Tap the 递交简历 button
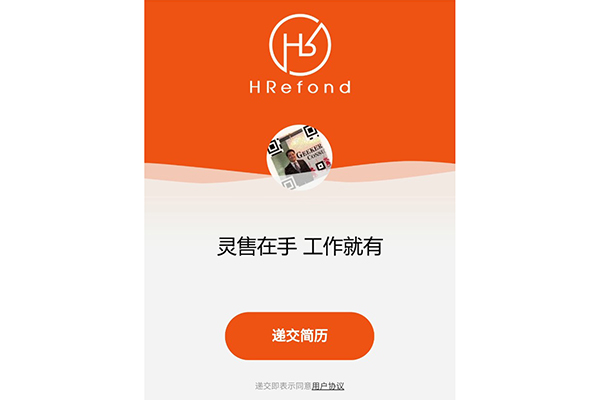The height and width of the screenshot is (400, 600). point(299,336)
